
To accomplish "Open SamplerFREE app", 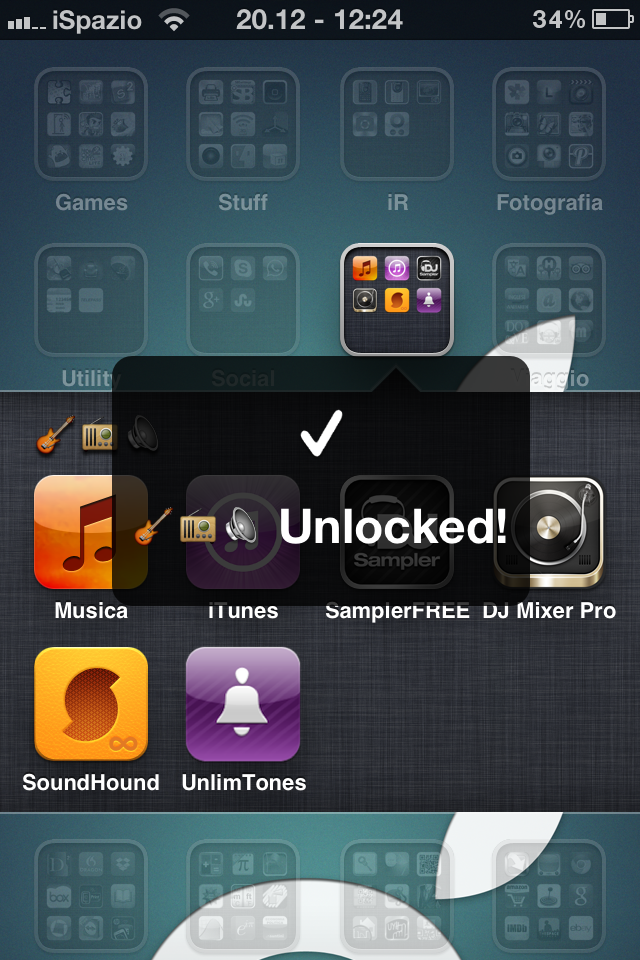I will pos(397,532).
